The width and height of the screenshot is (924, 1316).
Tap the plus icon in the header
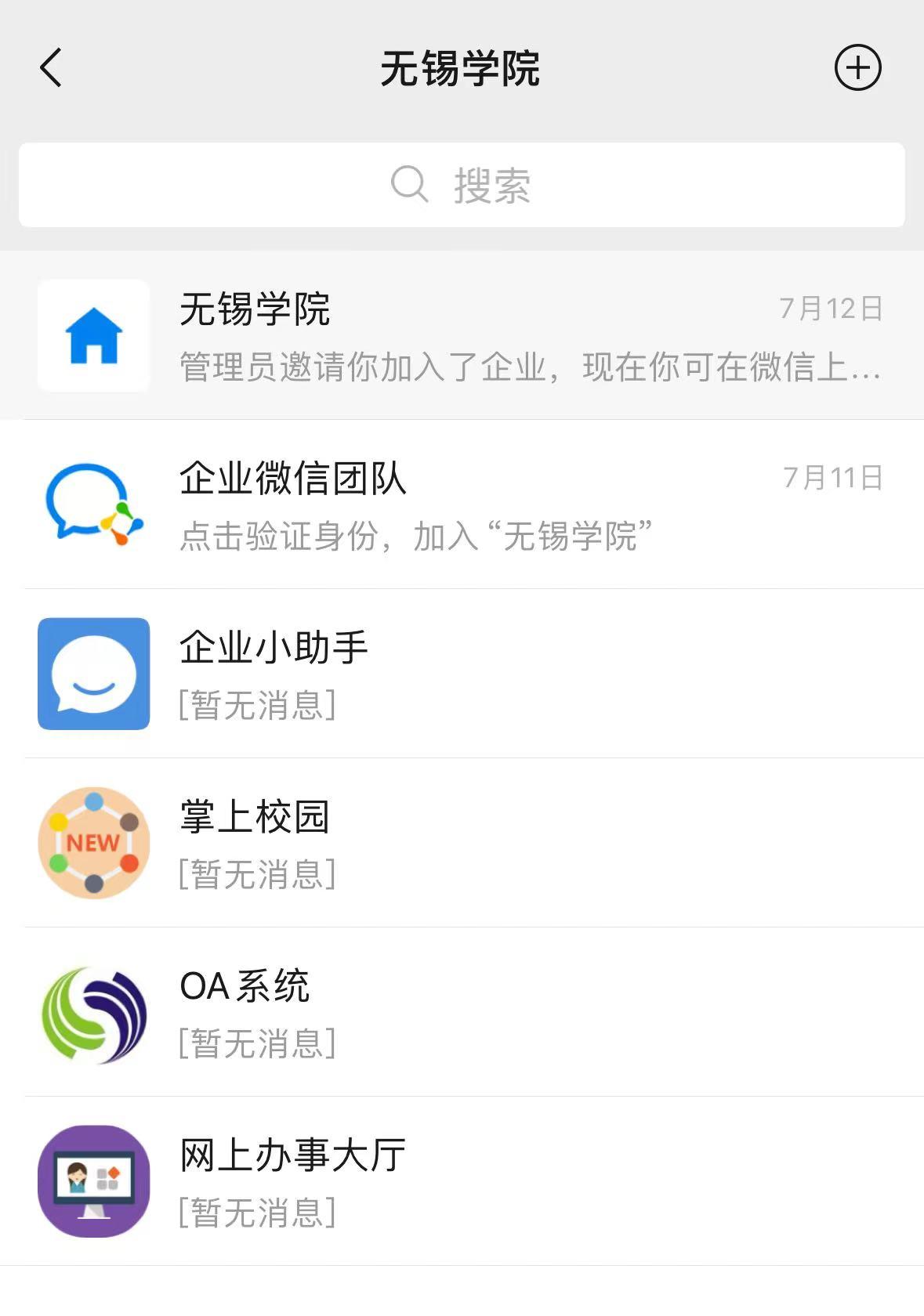coord(857,67)
